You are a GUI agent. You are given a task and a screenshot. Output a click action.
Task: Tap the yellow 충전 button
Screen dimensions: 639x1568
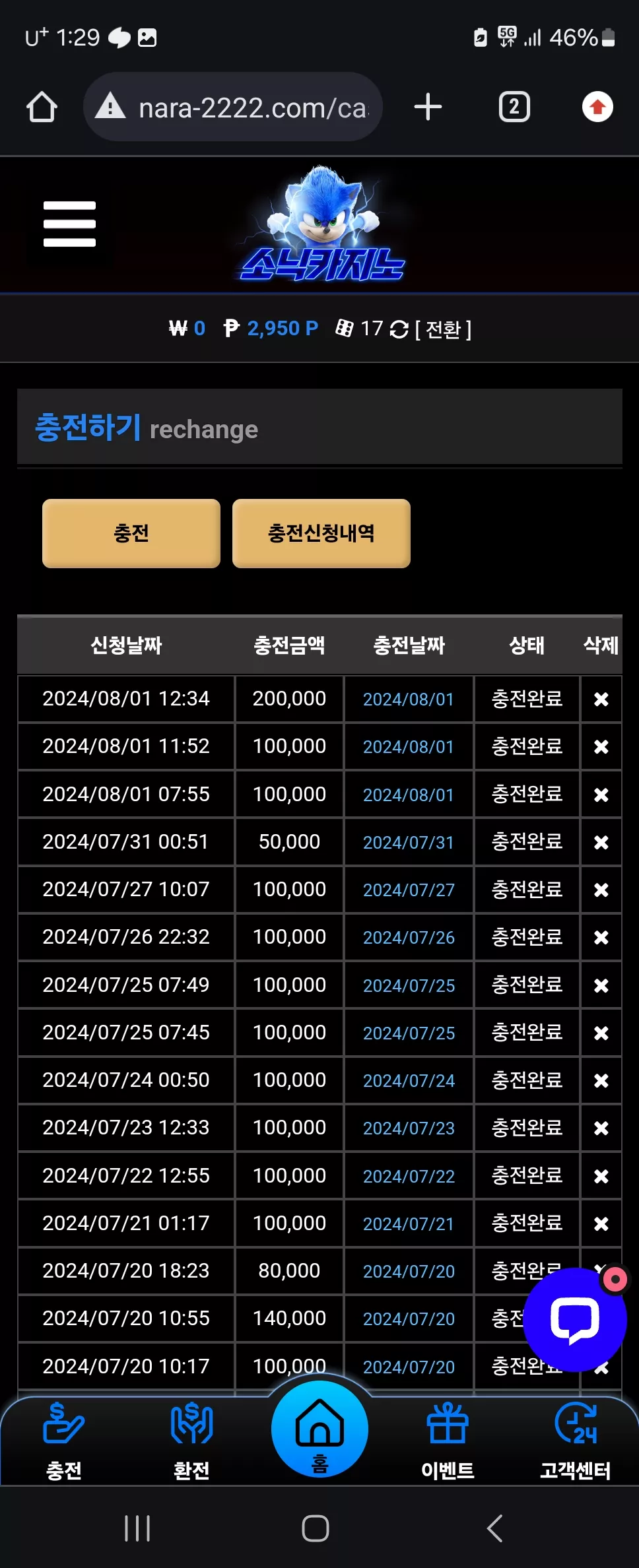[131, 533]
